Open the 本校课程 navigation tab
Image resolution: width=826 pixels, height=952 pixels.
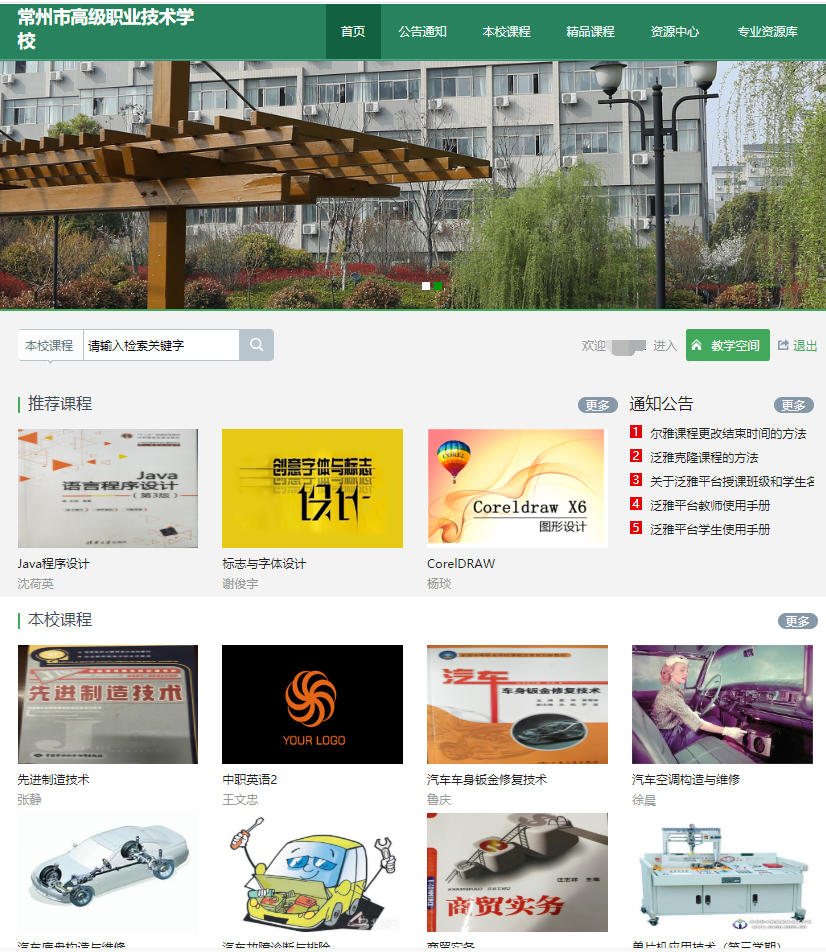(506, 32)
